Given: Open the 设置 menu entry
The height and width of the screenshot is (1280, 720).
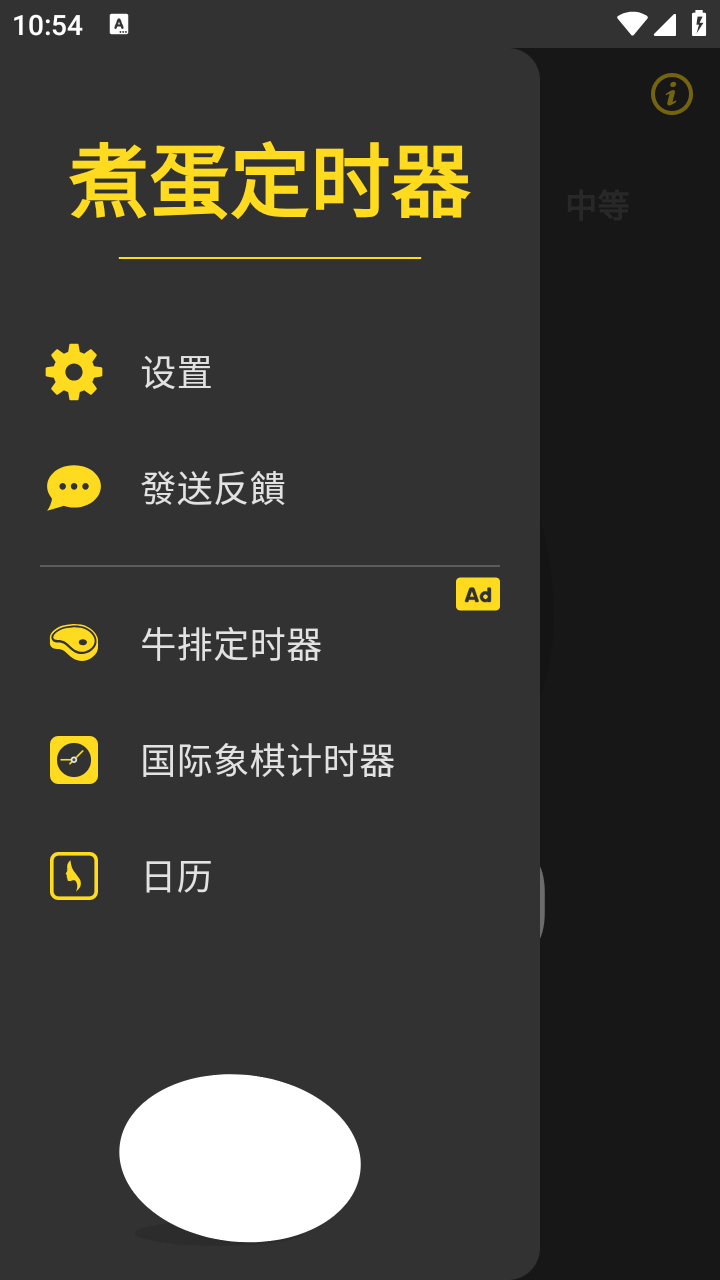Looking at the screenshot, I should [175, 371].
